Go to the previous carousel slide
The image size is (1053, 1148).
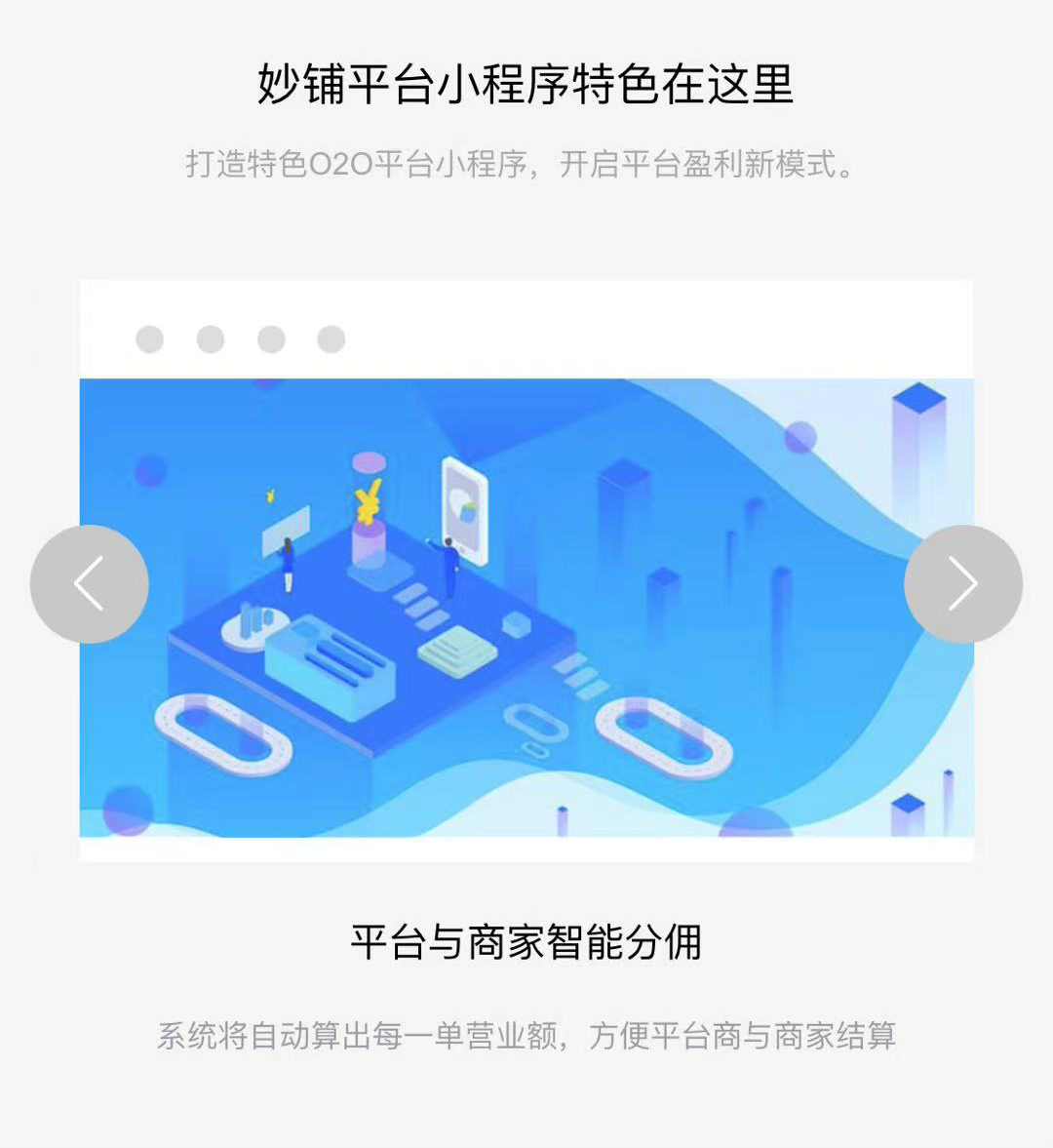point(89,584)
